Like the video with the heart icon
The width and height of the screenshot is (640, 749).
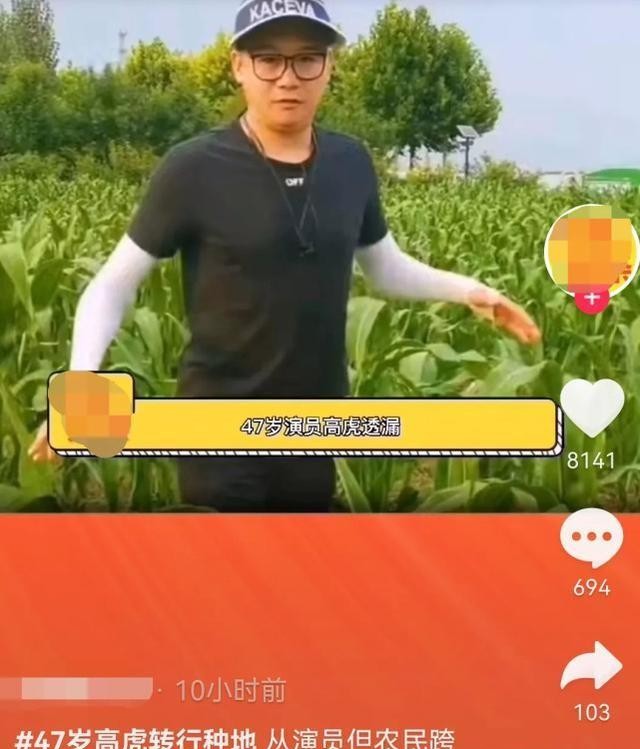[591, 408]
